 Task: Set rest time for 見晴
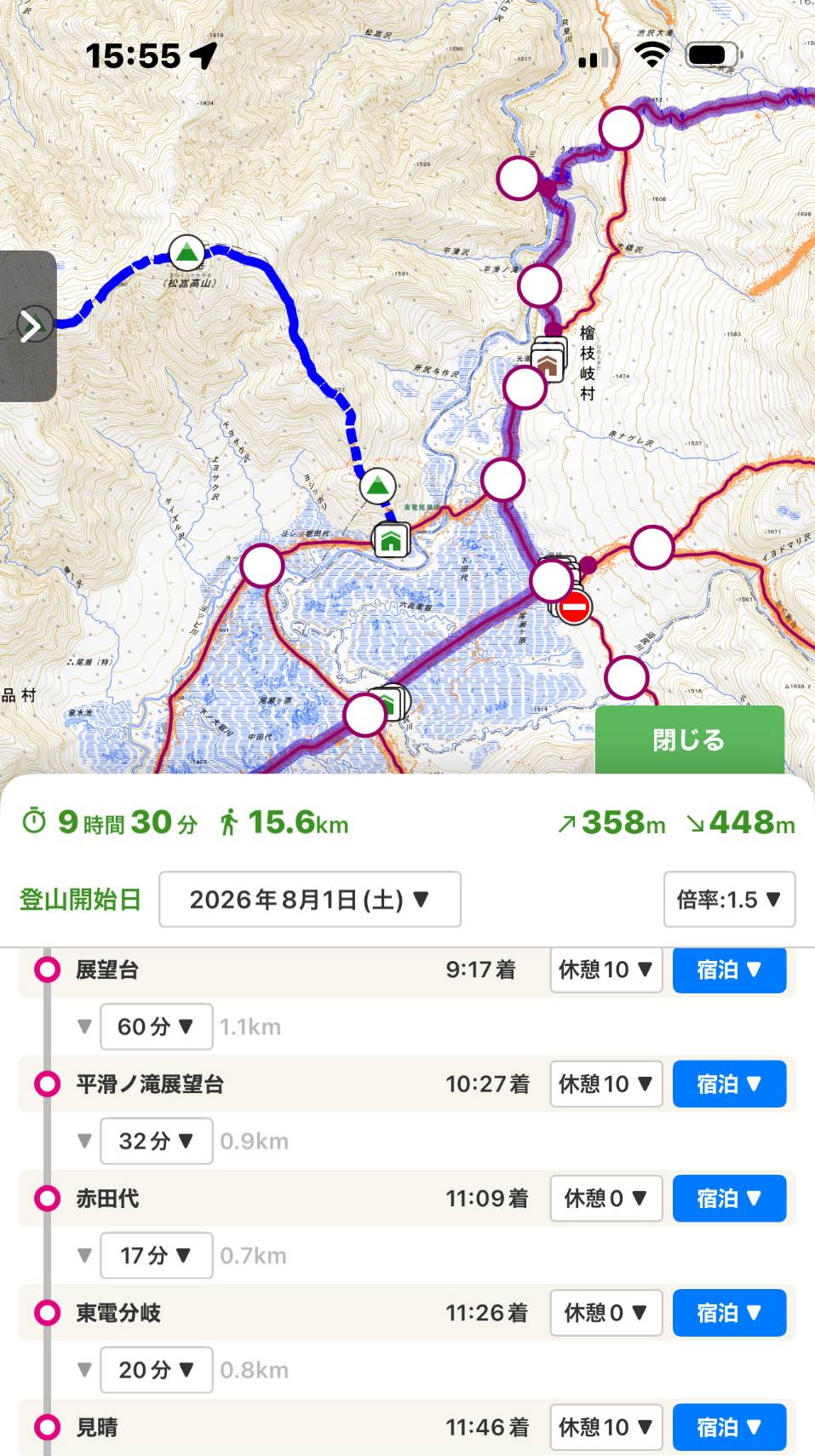pos(606,1427)
